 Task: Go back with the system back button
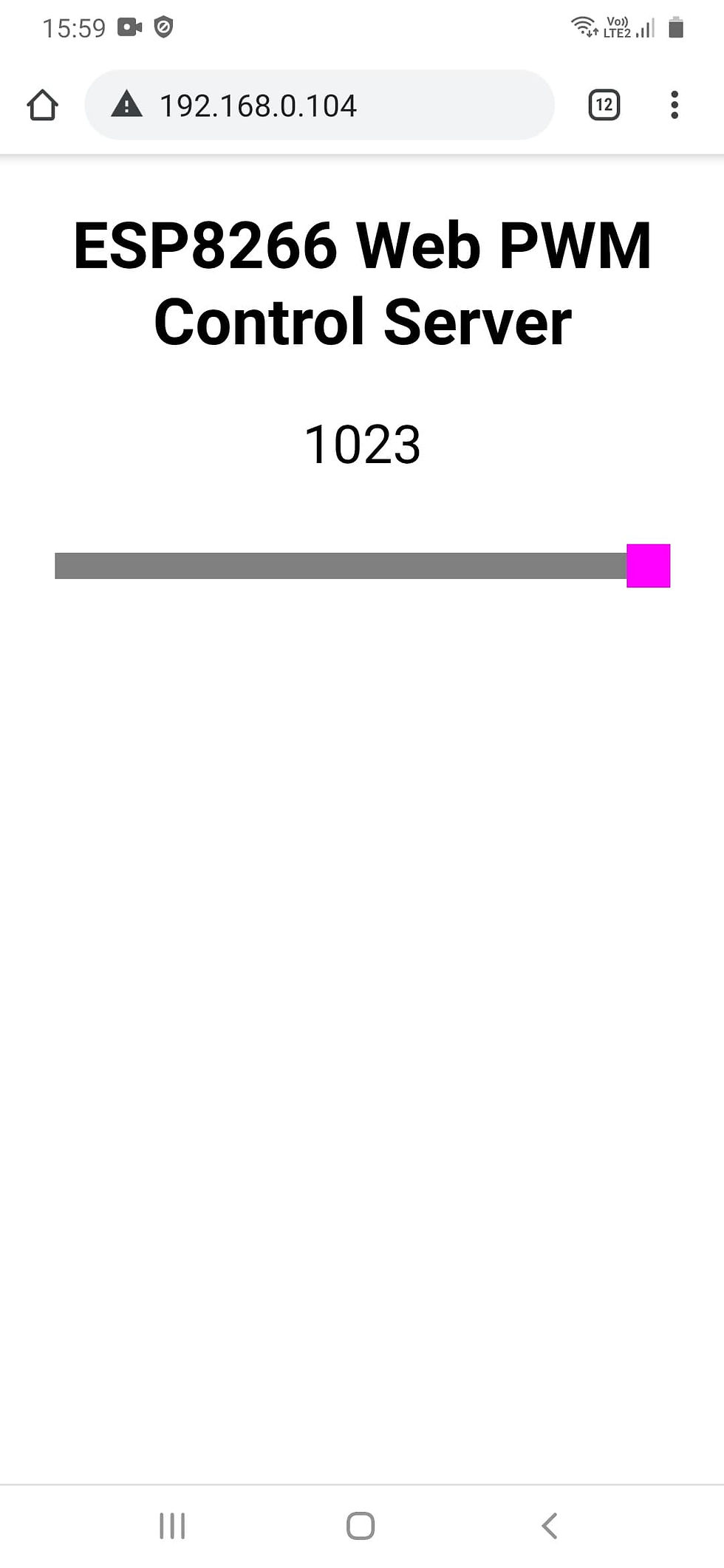point(549,1526)
